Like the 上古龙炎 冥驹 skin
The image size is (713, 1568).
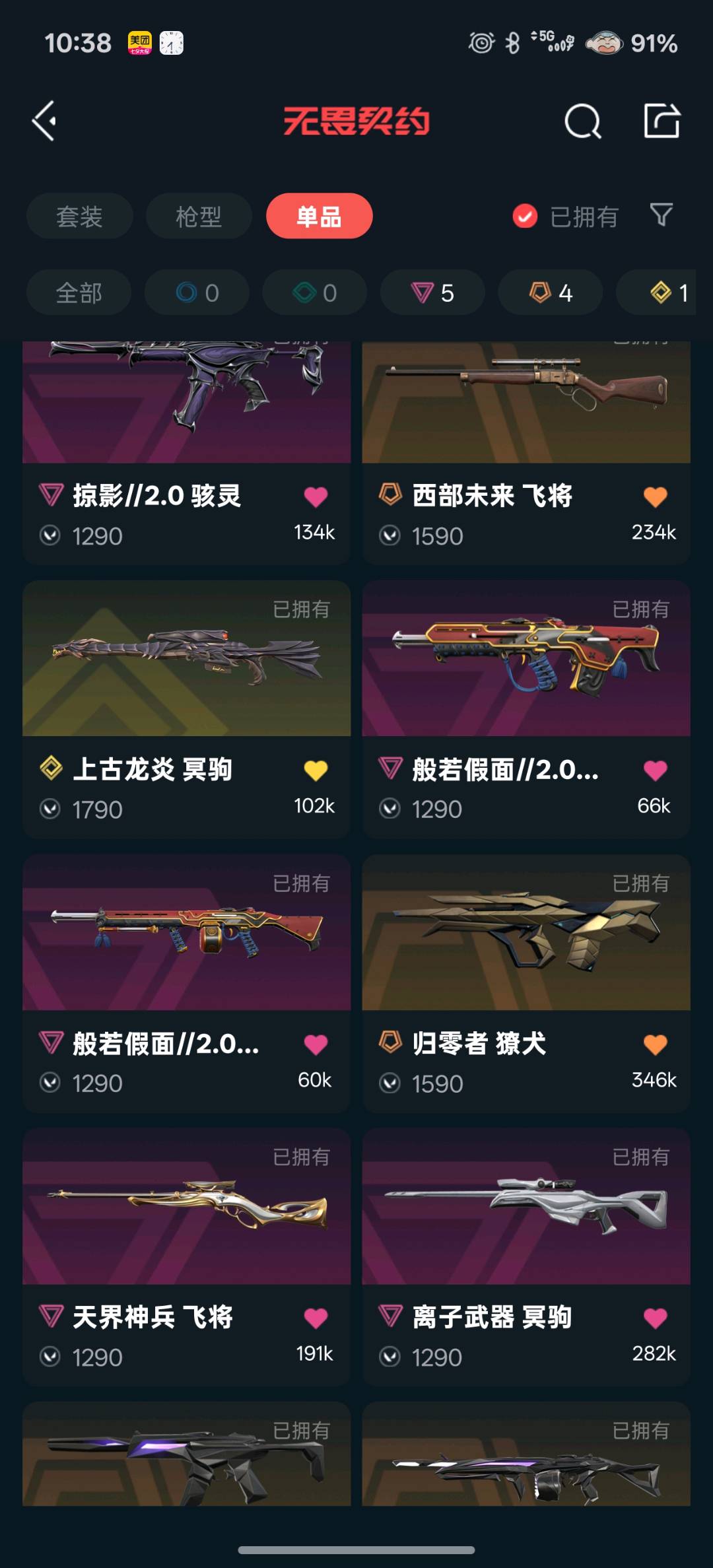pos(316,770)
